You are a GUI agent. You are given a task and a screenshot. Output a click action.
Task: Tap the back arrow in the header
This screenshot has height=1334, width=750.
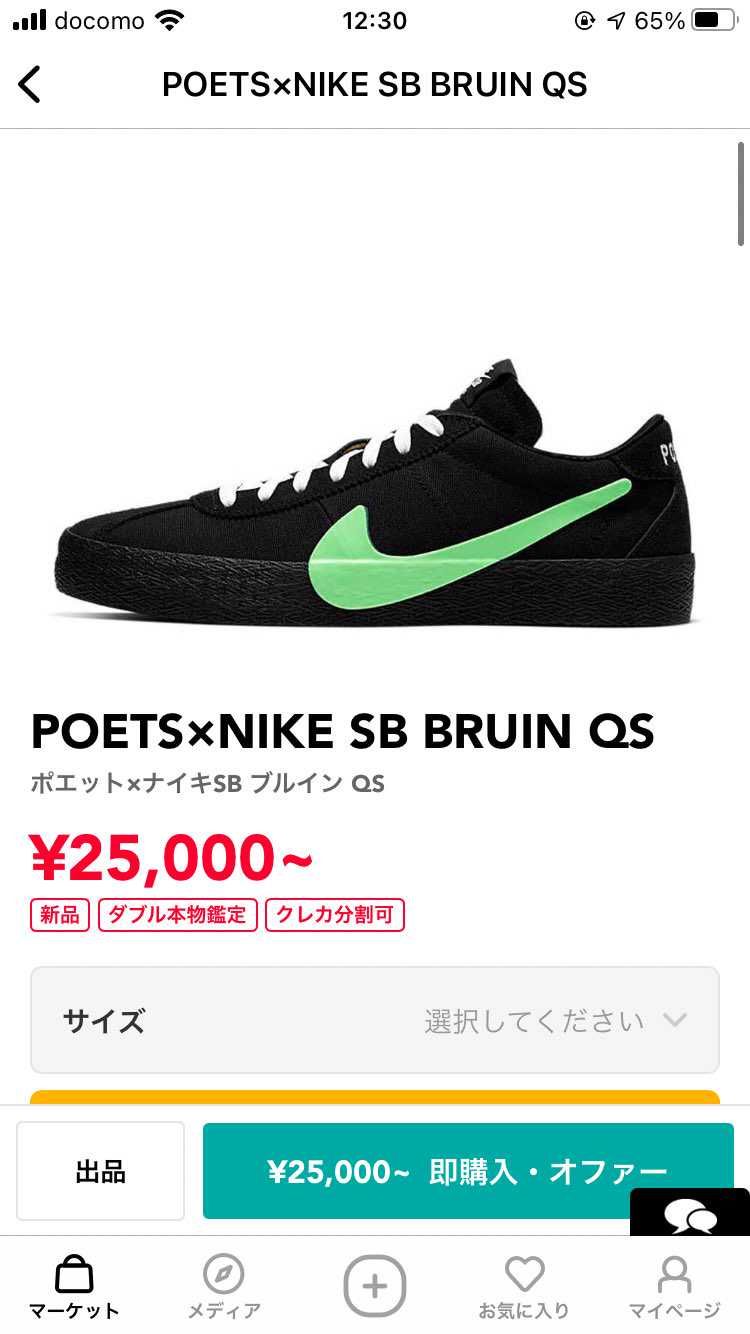30,84
